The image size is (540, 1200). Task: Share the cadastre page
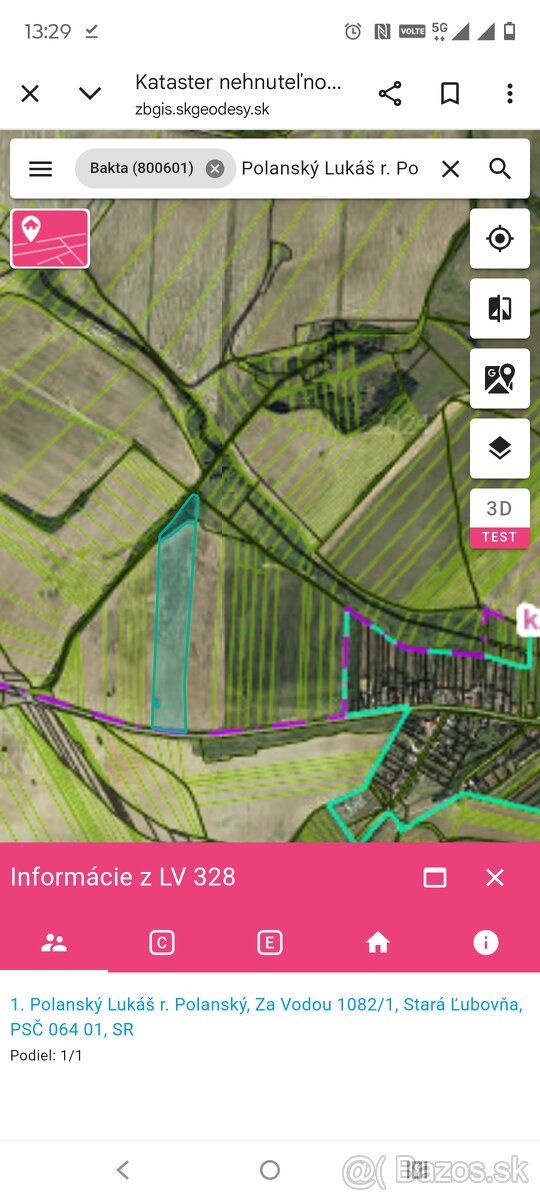tap(390, 94)
